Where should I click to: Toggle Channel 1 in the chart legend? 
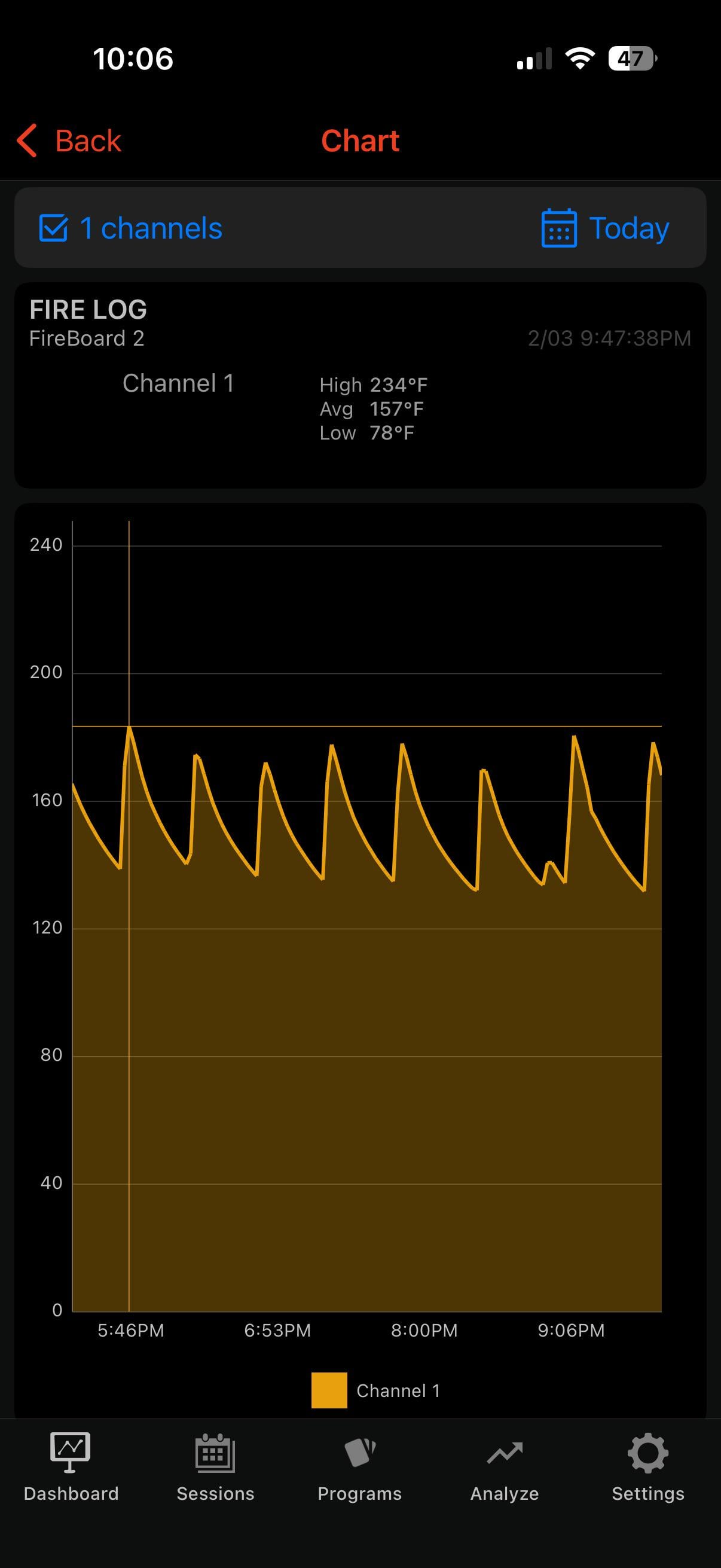[375, 1391]
